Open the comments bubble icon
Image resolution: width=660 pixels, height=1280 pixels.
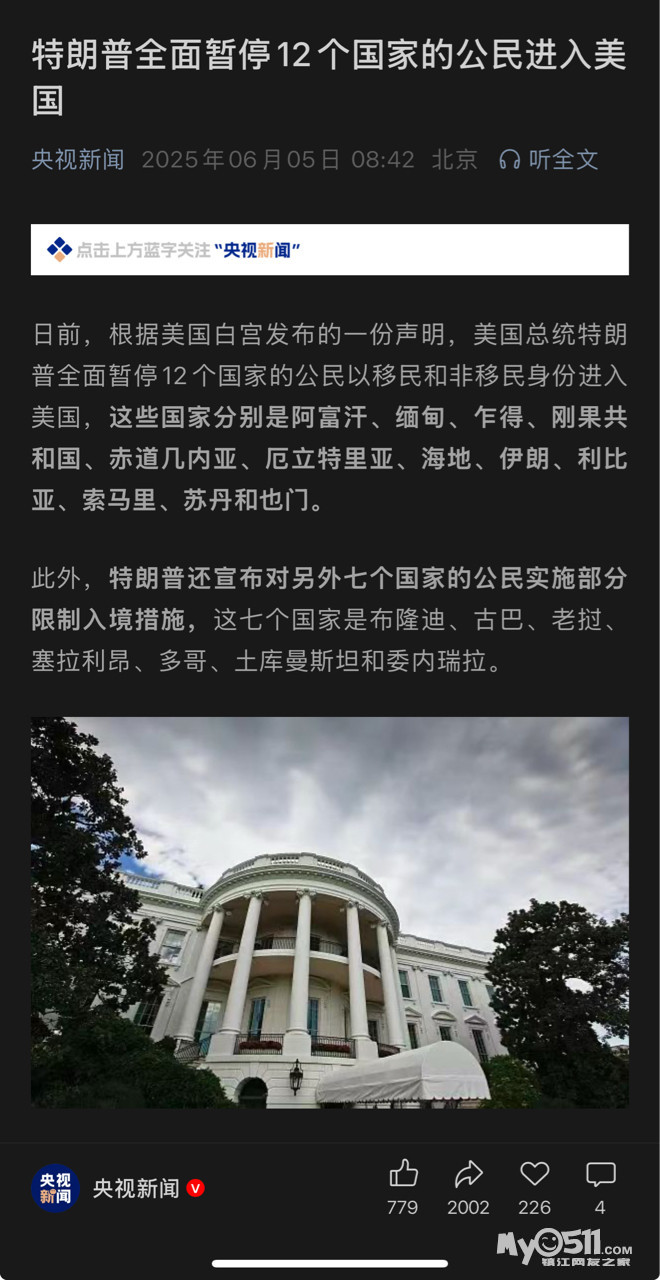600,1174
